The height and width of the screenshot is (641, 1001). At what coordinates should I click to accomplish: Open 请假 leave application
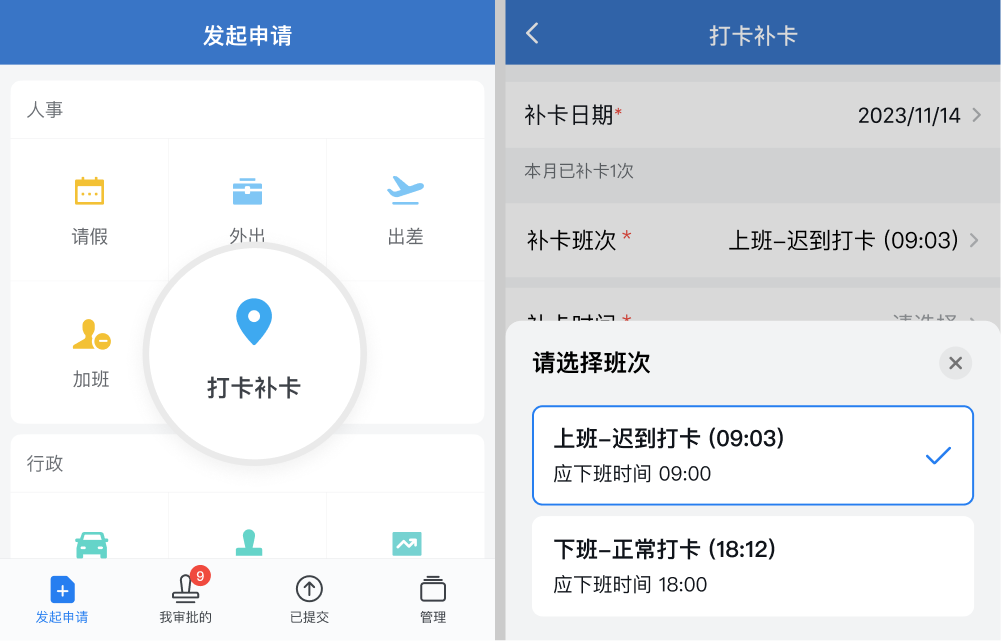90,210
